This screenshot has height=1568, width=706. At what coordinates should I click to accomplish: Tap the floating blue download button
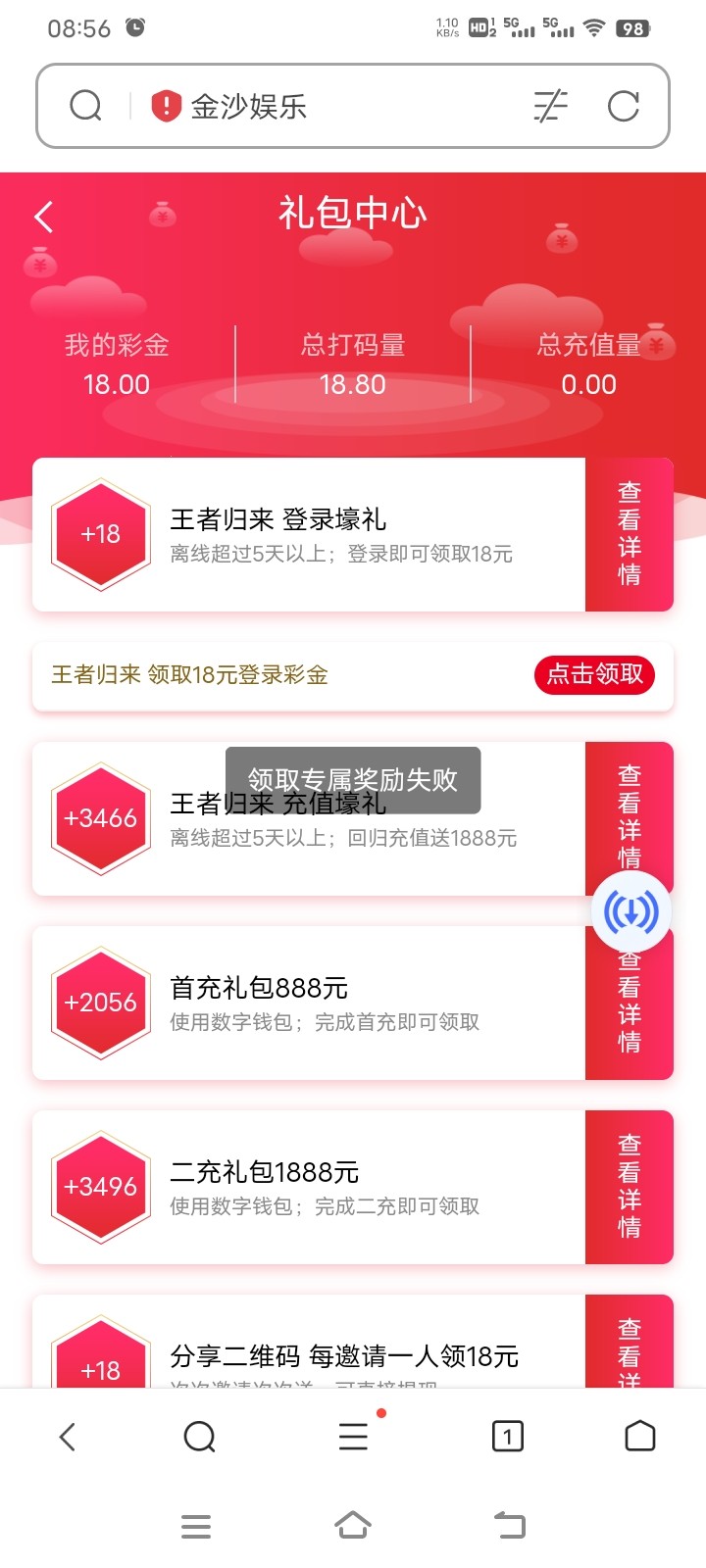pyautogui.click(x=630, y=912)
